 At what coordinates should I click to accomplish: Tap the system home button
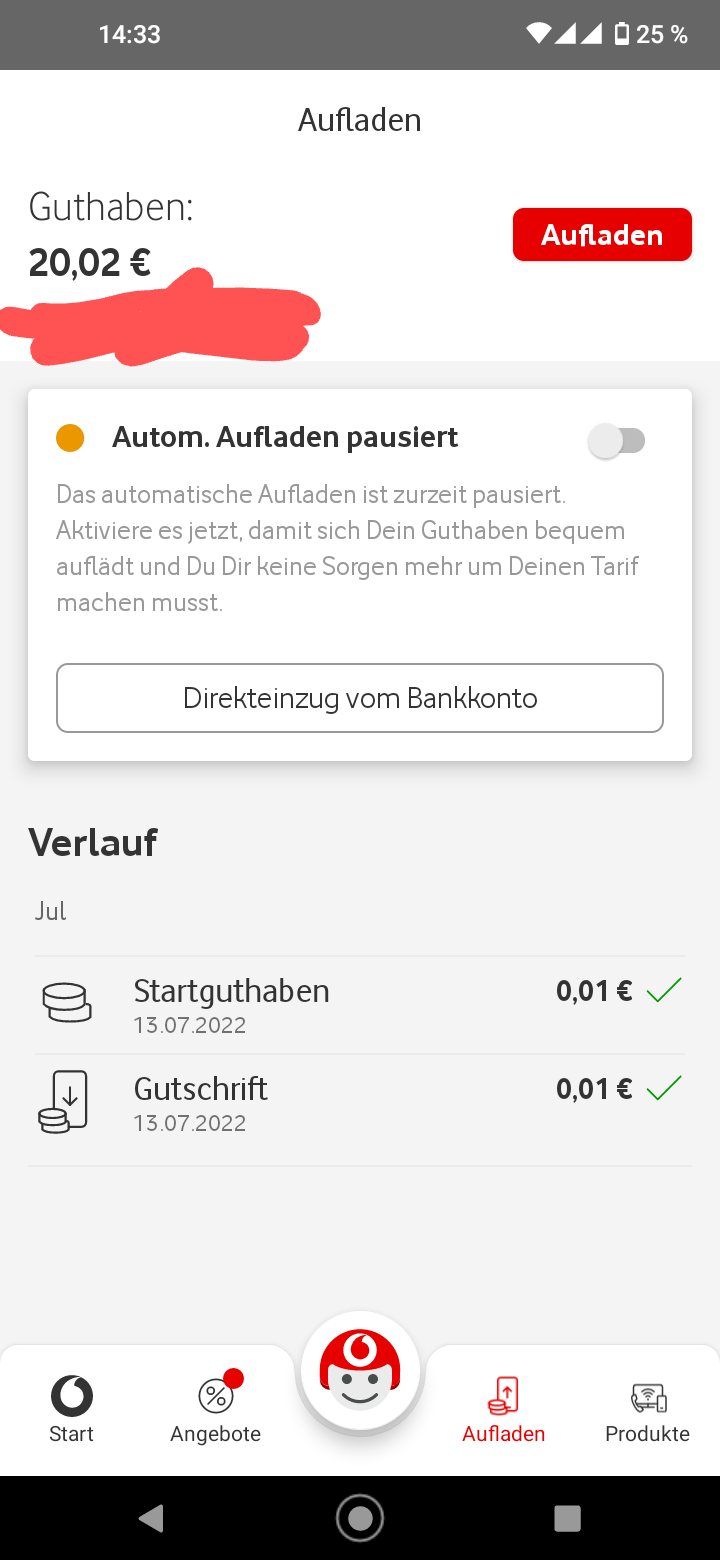[x=360, y=1518]
